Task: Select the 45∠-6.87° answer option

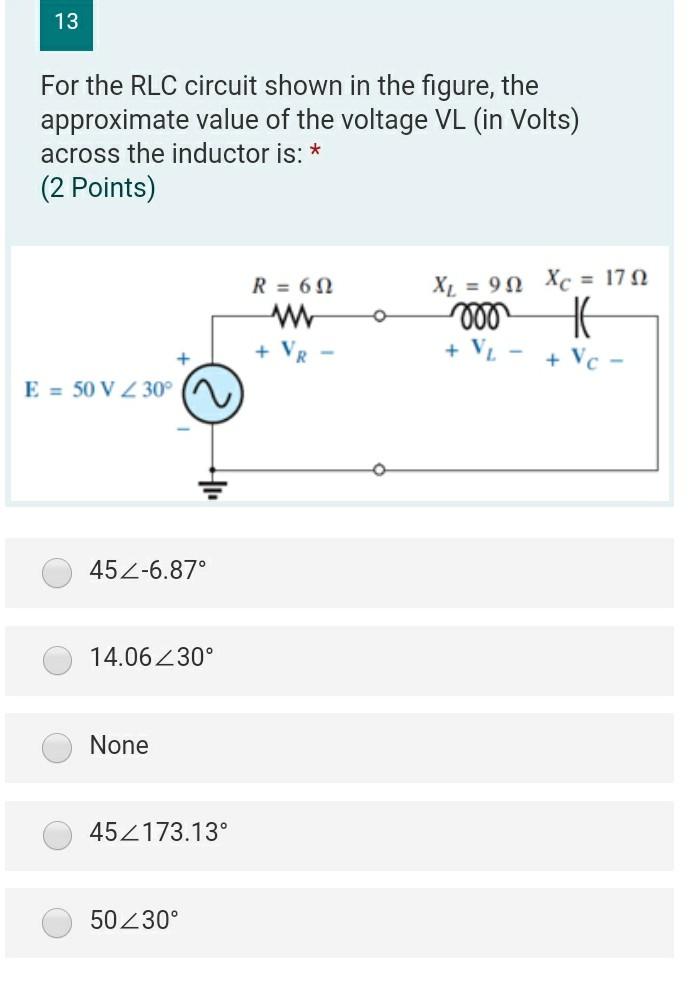Action: point(58,571)
